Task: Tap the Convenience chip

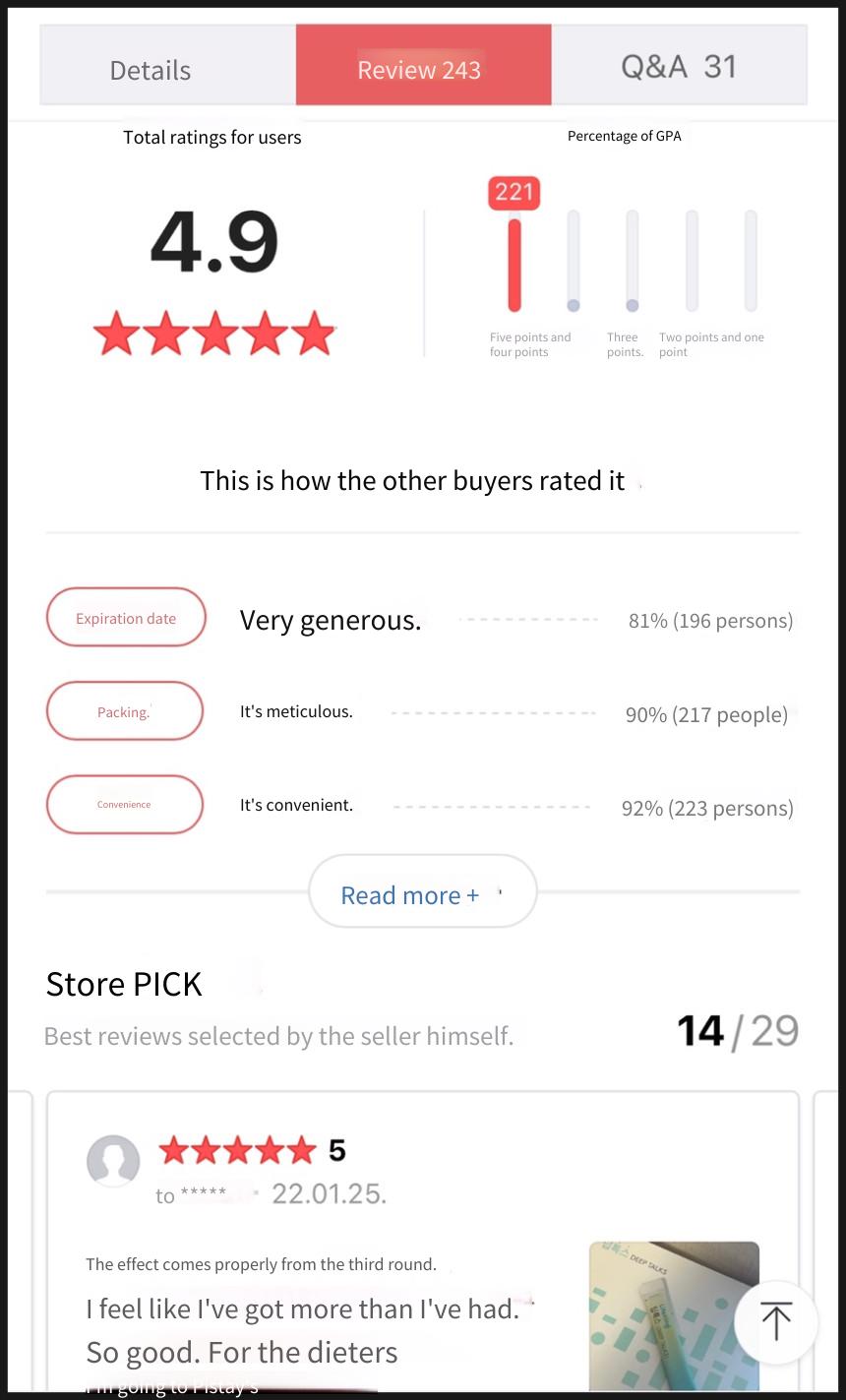Action: pyautogui.click(x=125, y=805)
